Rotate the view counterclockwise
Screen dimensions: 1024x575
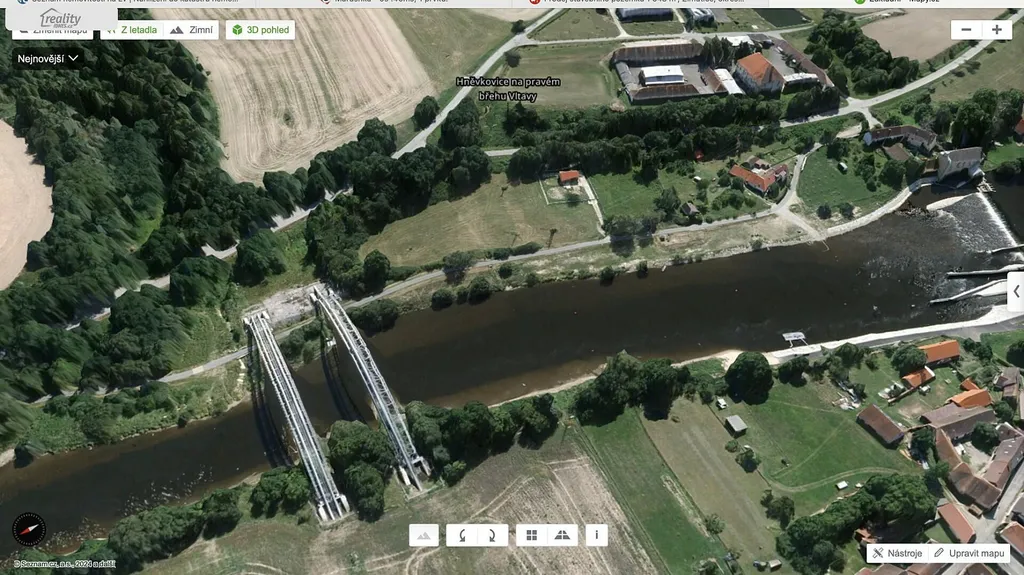462,535
